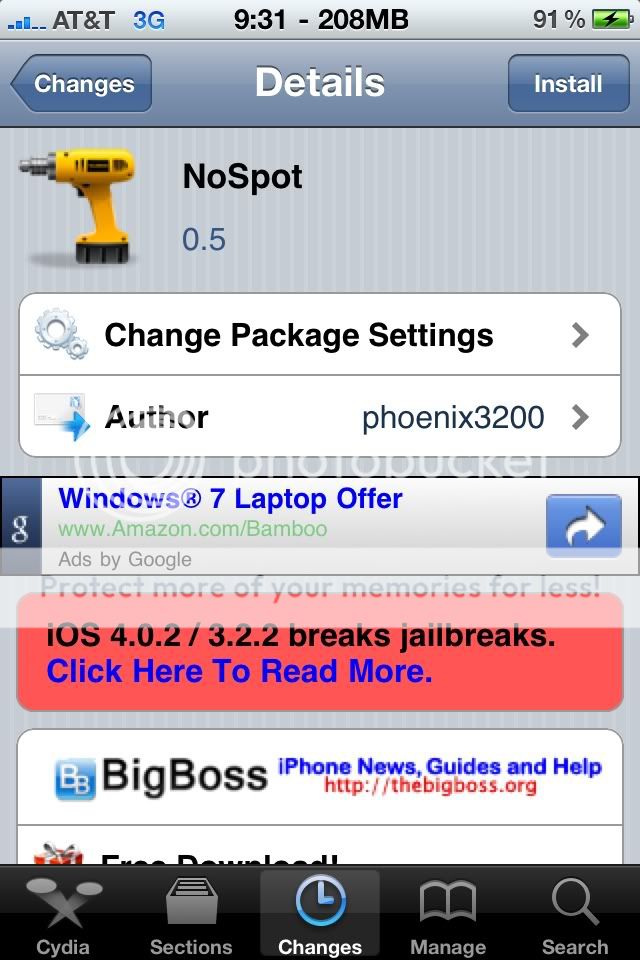
Task: Go back to Changes list
Action: [82, 84]
